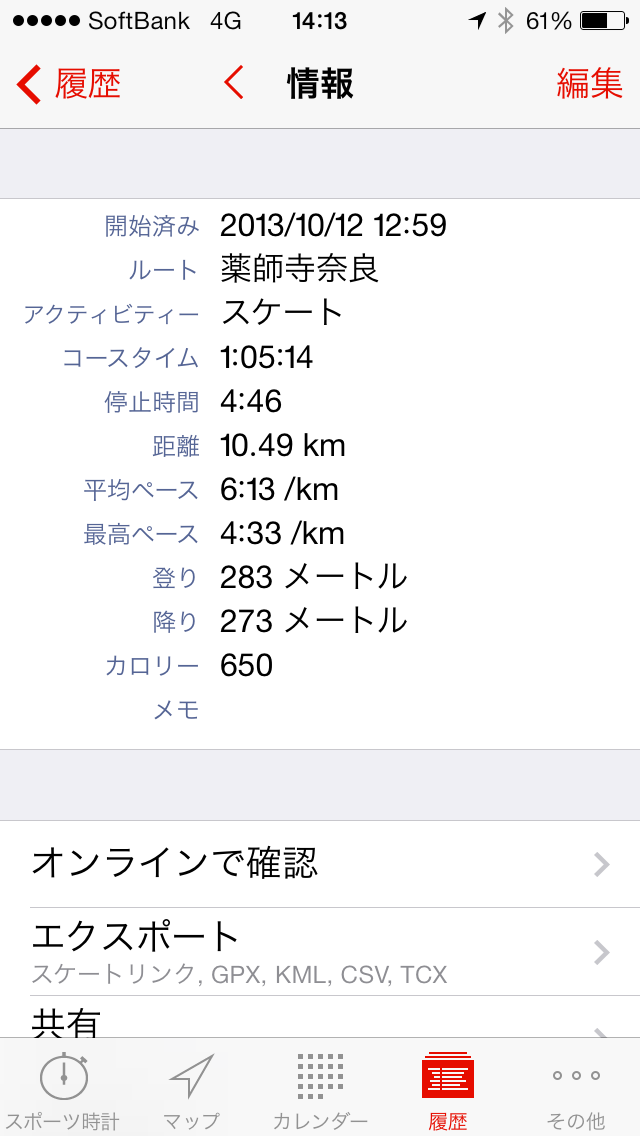Image resolution: width=640 pixels, height=1136 pixels.
Task: Switch to the マップ tab
Action: point(192,1088)
